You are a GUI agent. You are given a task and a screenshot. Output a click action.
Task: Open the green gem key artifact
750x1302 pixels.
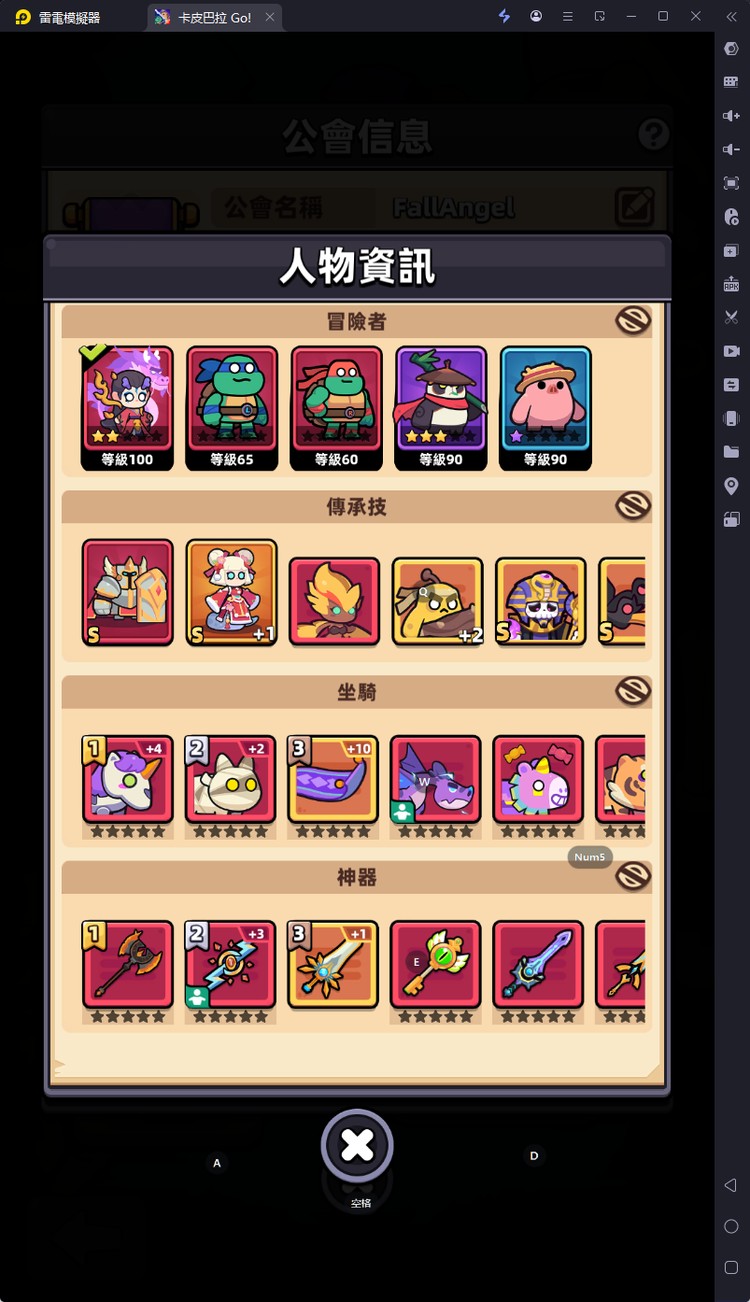point(435,964)
